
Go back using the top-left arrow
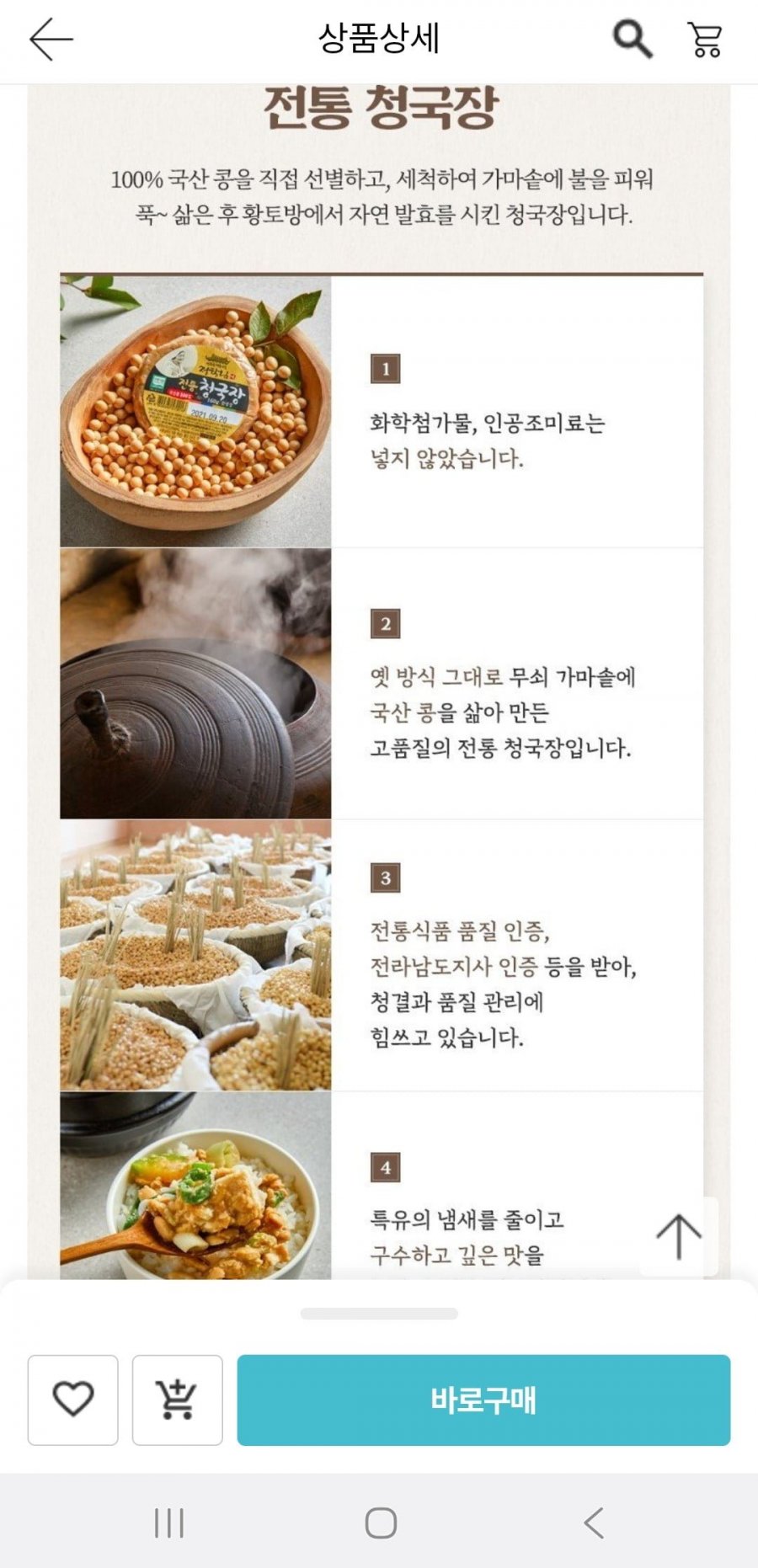51,40
